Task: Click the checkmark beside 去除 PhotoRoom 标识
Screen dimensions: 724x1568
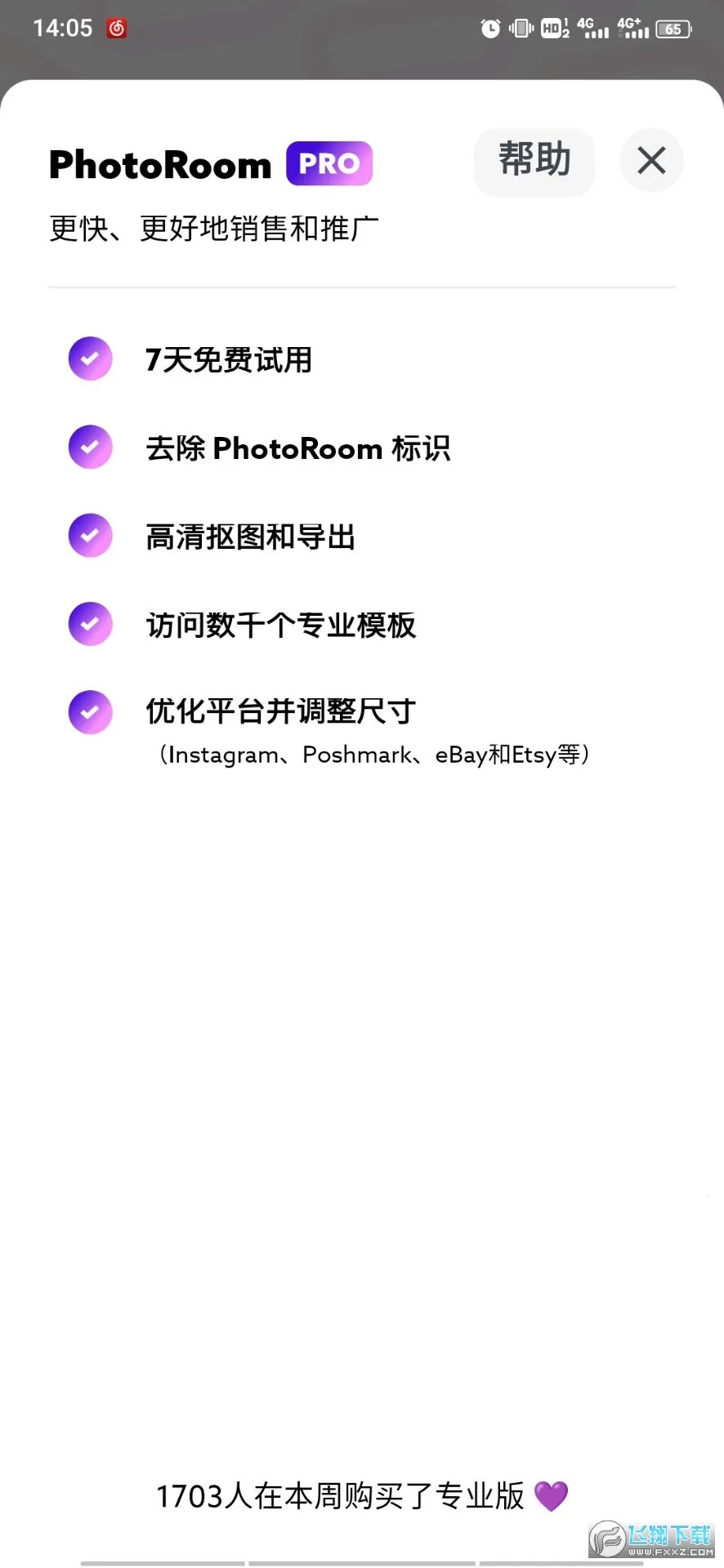Action: [x=90, y=447]
